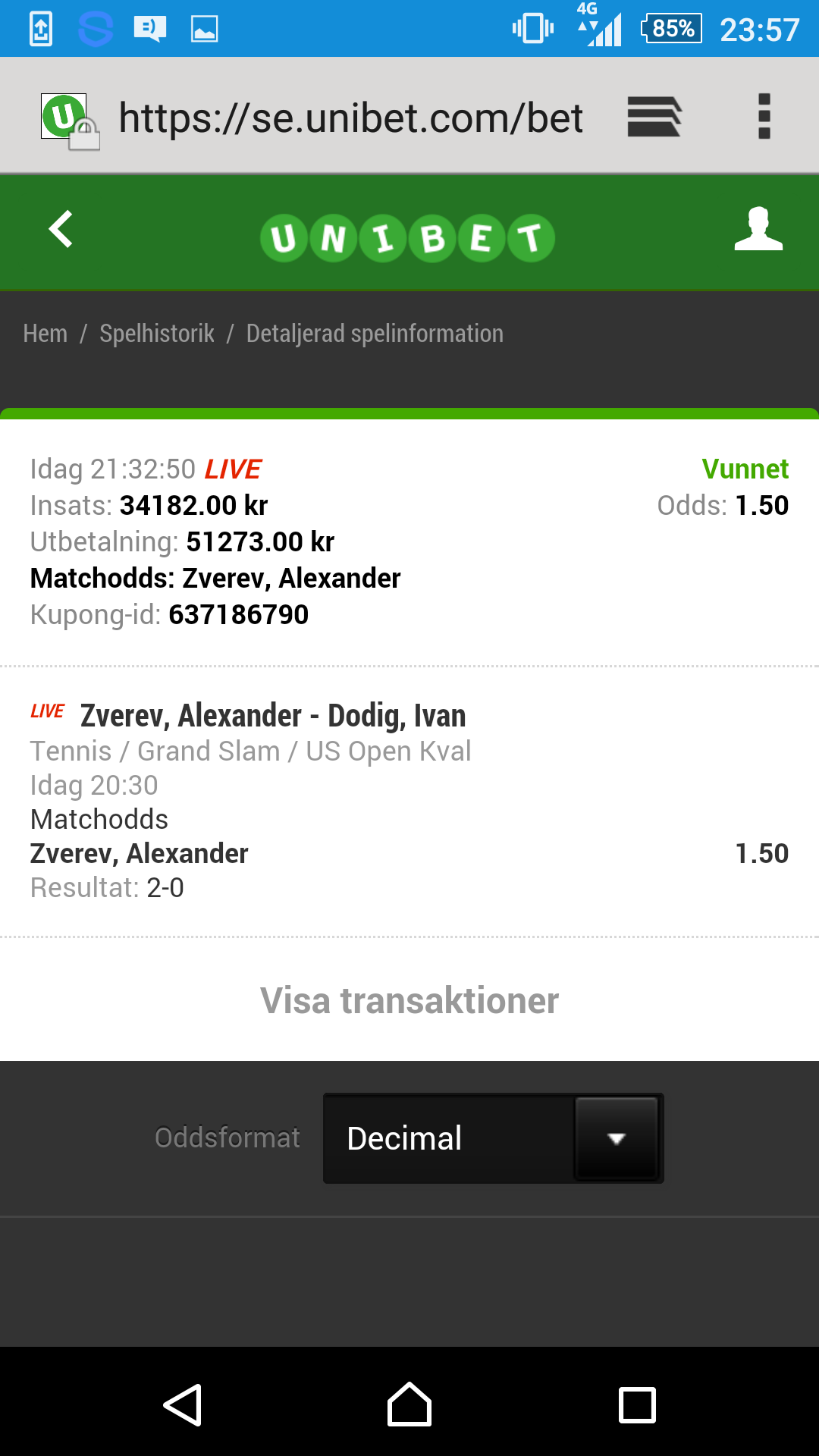
Task: Open the browser overflow menu
Action: click(x=764, y=116)
